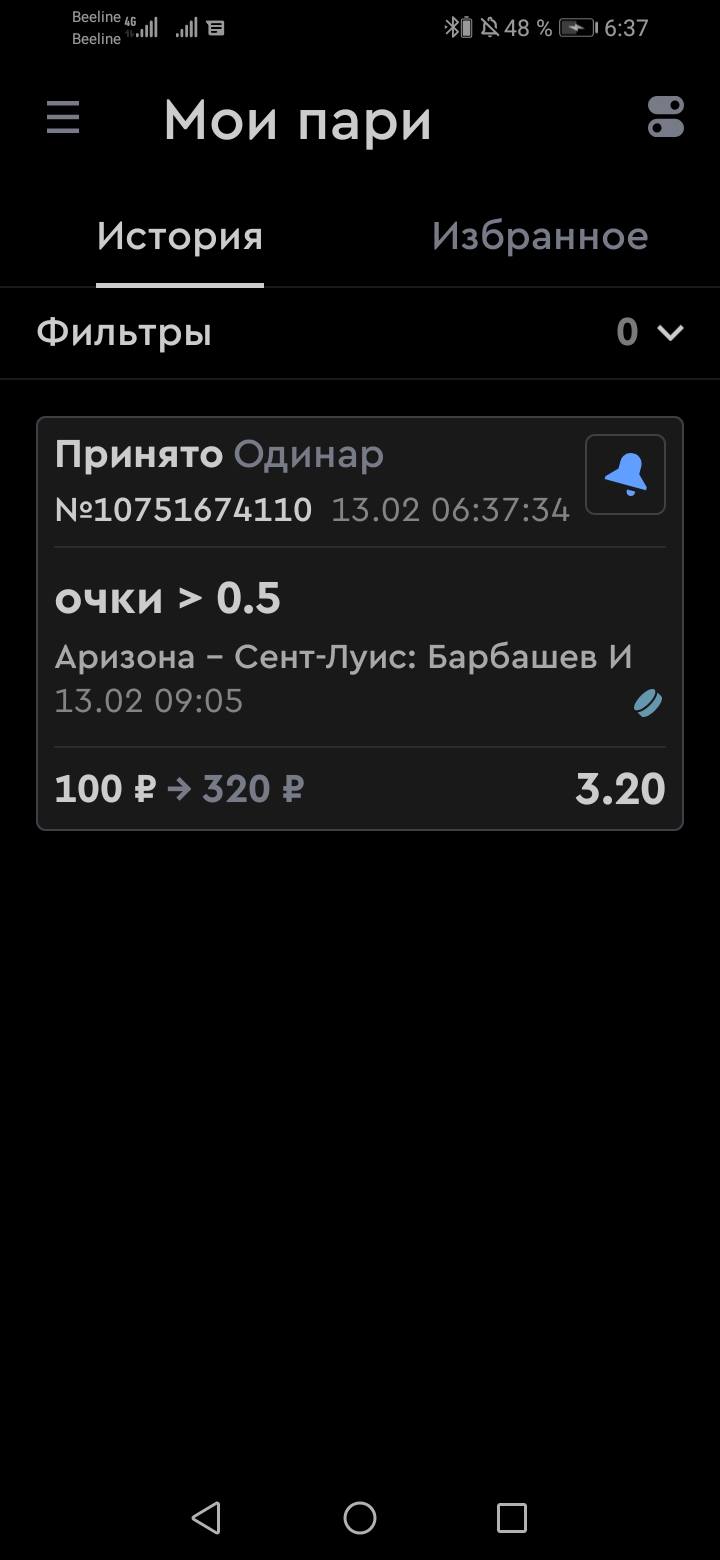Select the История tab
720x1560 pixels.
180,237
